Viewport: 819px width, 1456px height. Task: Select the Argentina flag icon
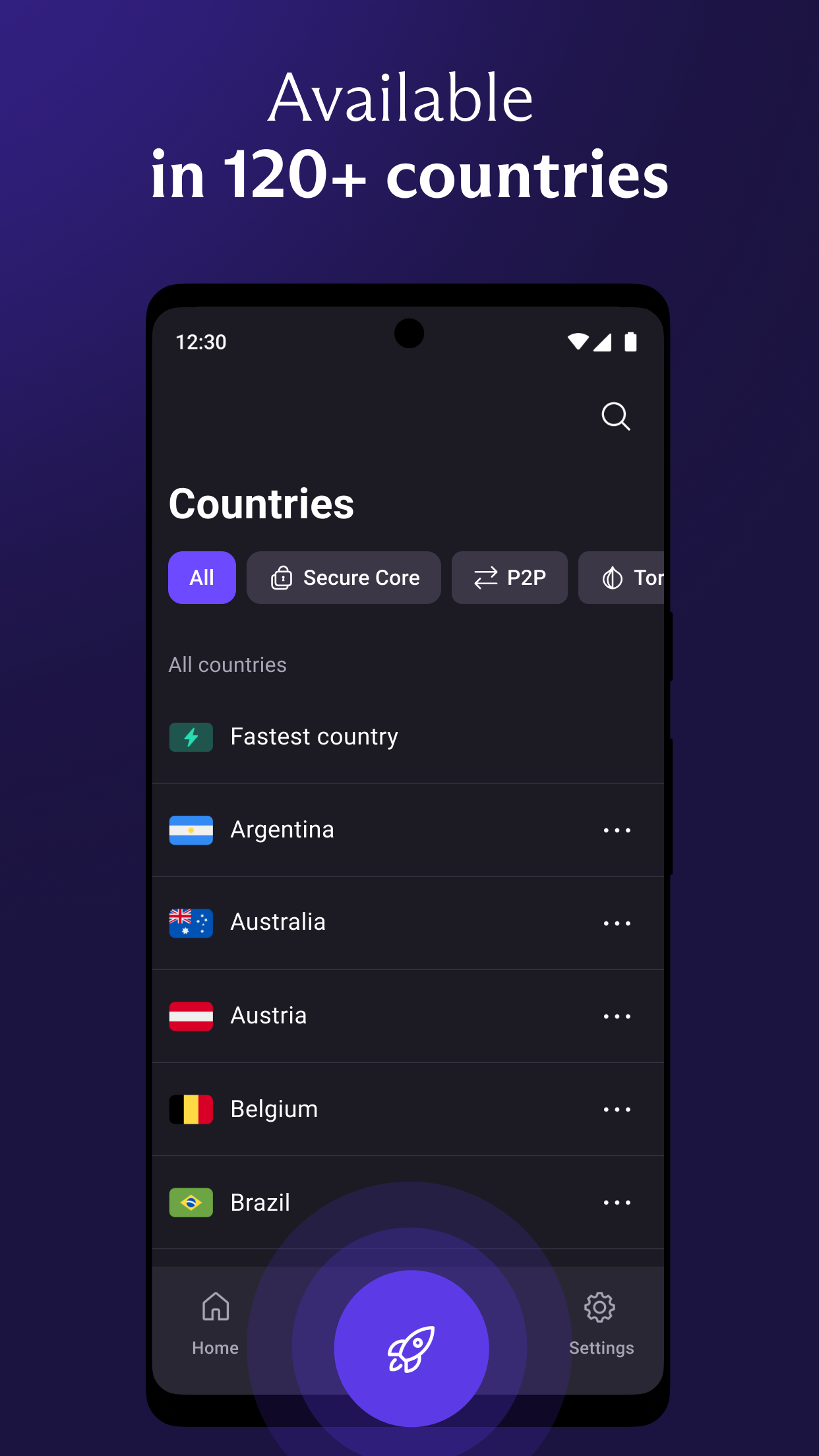(191, 830)
